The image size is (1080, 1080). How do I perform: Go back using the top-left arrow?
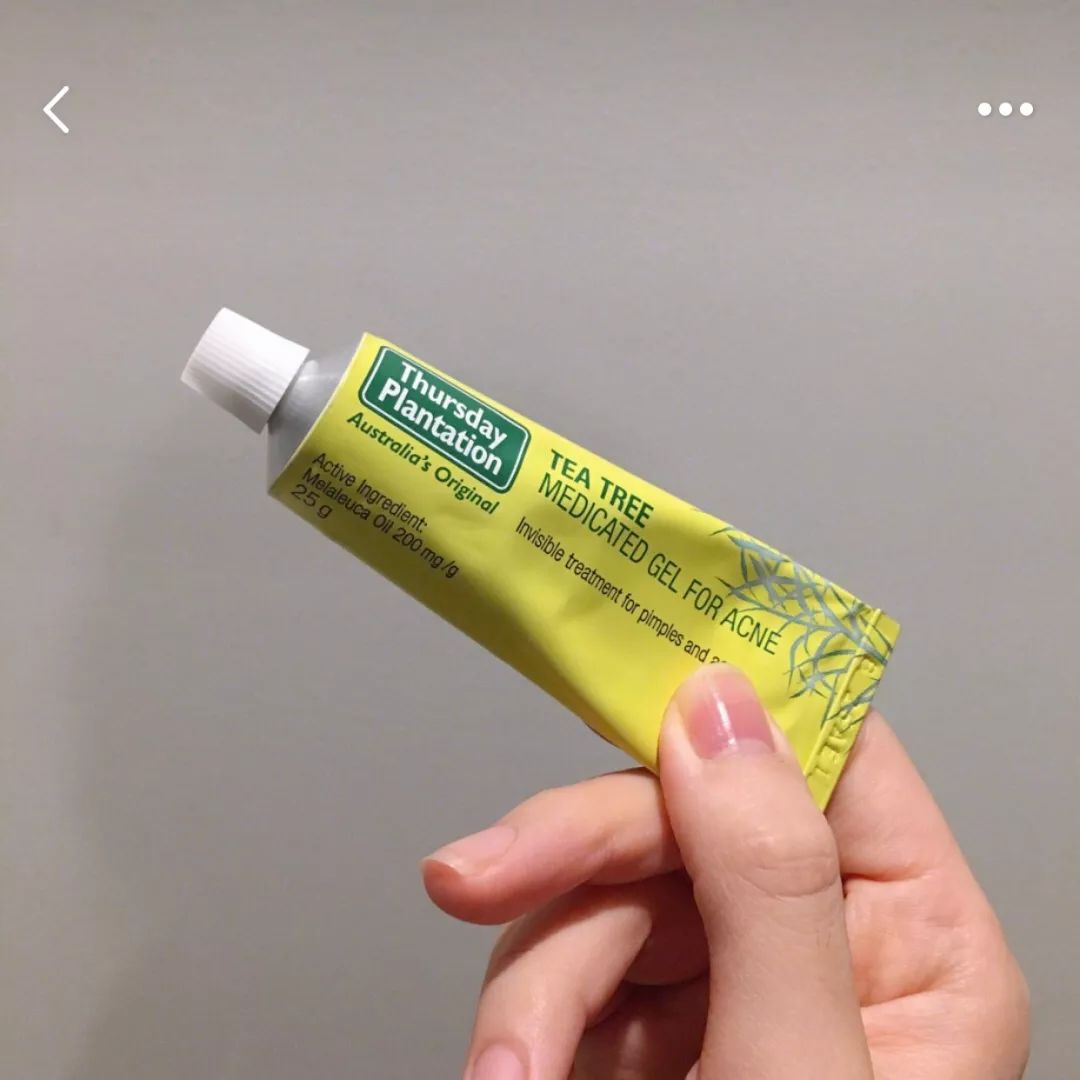pos(57,109)
